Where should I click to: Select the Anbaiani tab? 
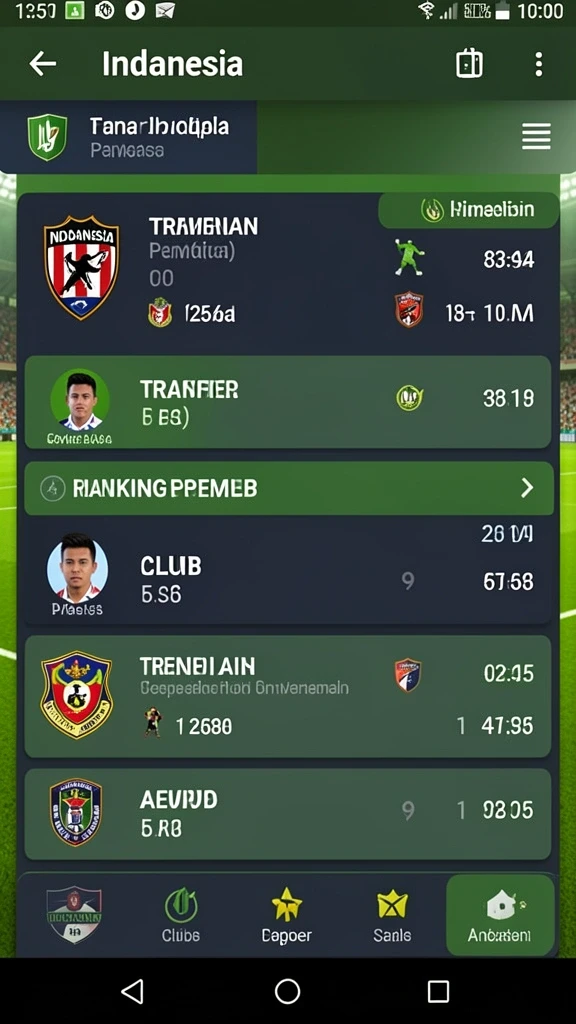[x=500, y=915]
